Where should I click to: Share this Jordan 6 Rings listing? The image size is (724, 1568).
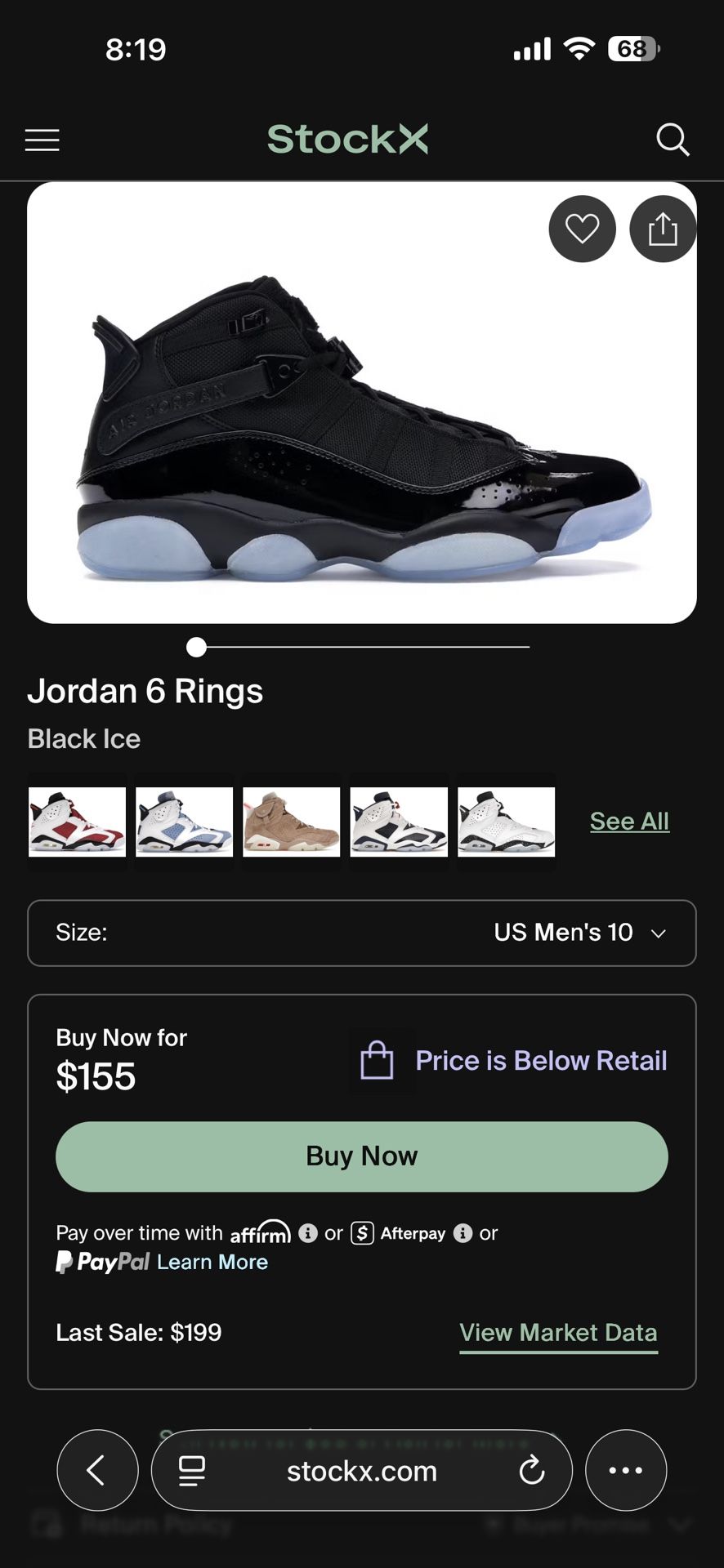(662, 229)
